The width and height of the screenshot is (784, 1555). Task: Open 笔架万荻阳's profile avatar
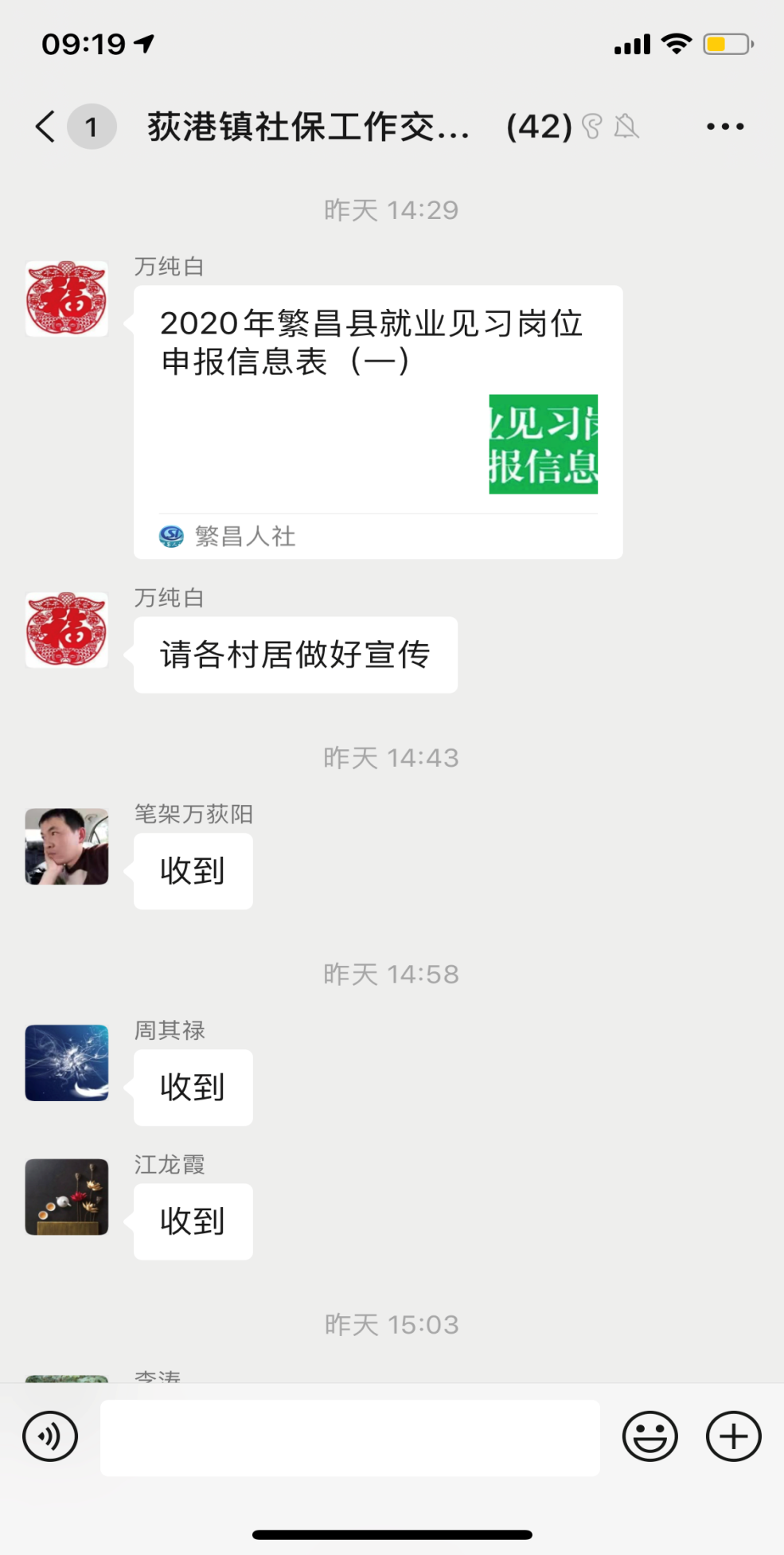click(x=67, y=846)
